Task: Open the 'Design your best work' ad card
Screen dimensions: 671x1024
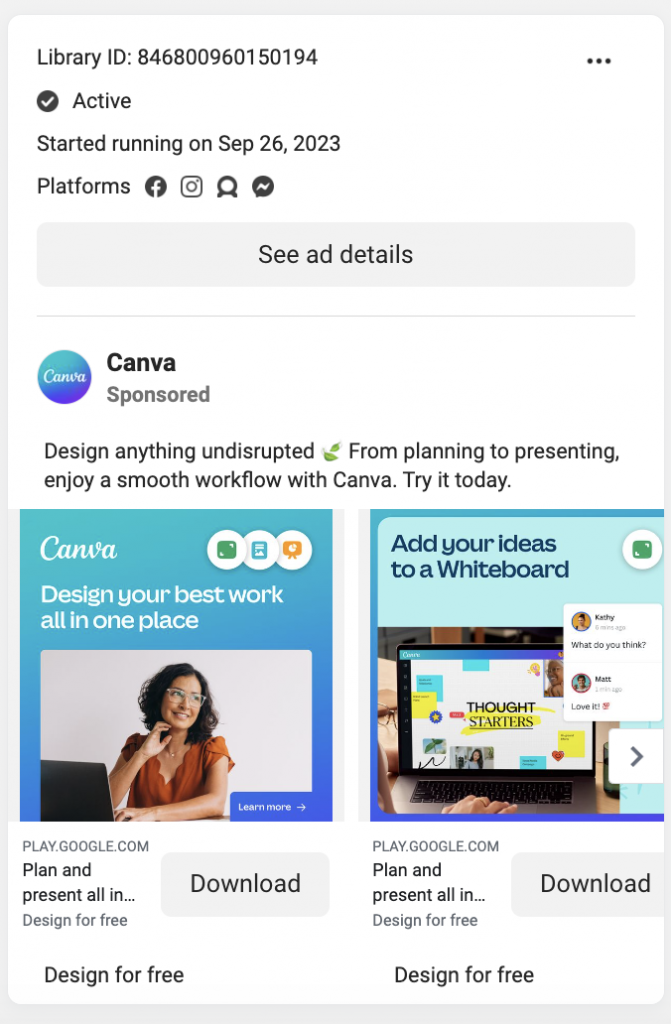Action: coord(176,665)
